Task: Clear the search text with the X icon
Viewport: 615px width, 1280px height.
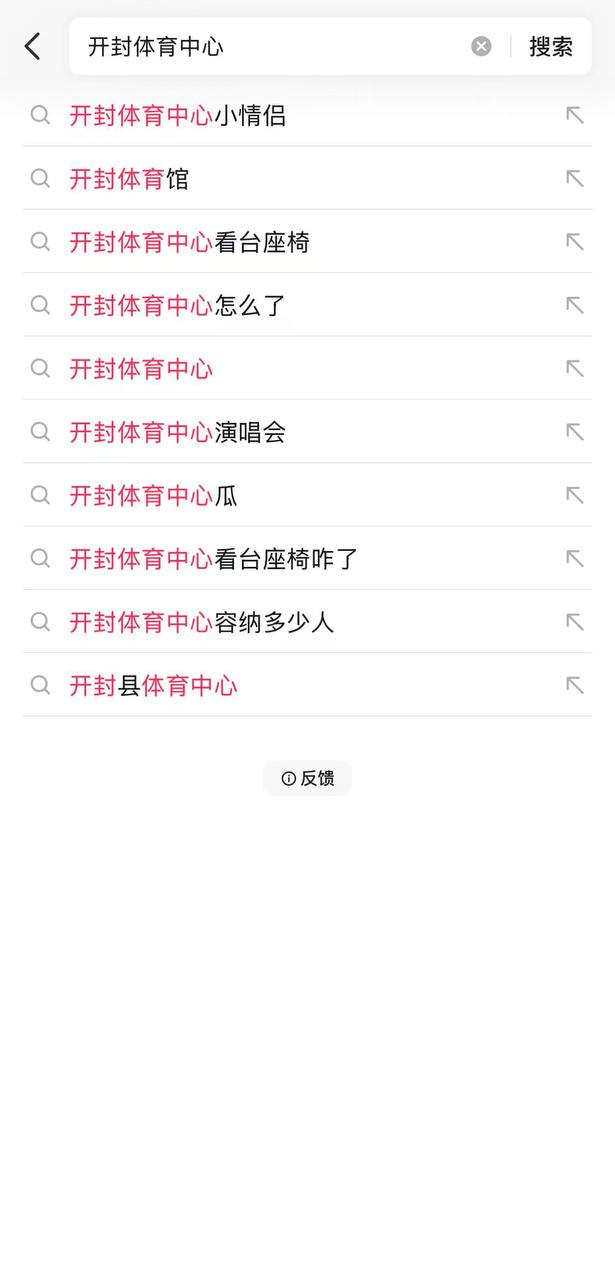Action: [481, 46]
